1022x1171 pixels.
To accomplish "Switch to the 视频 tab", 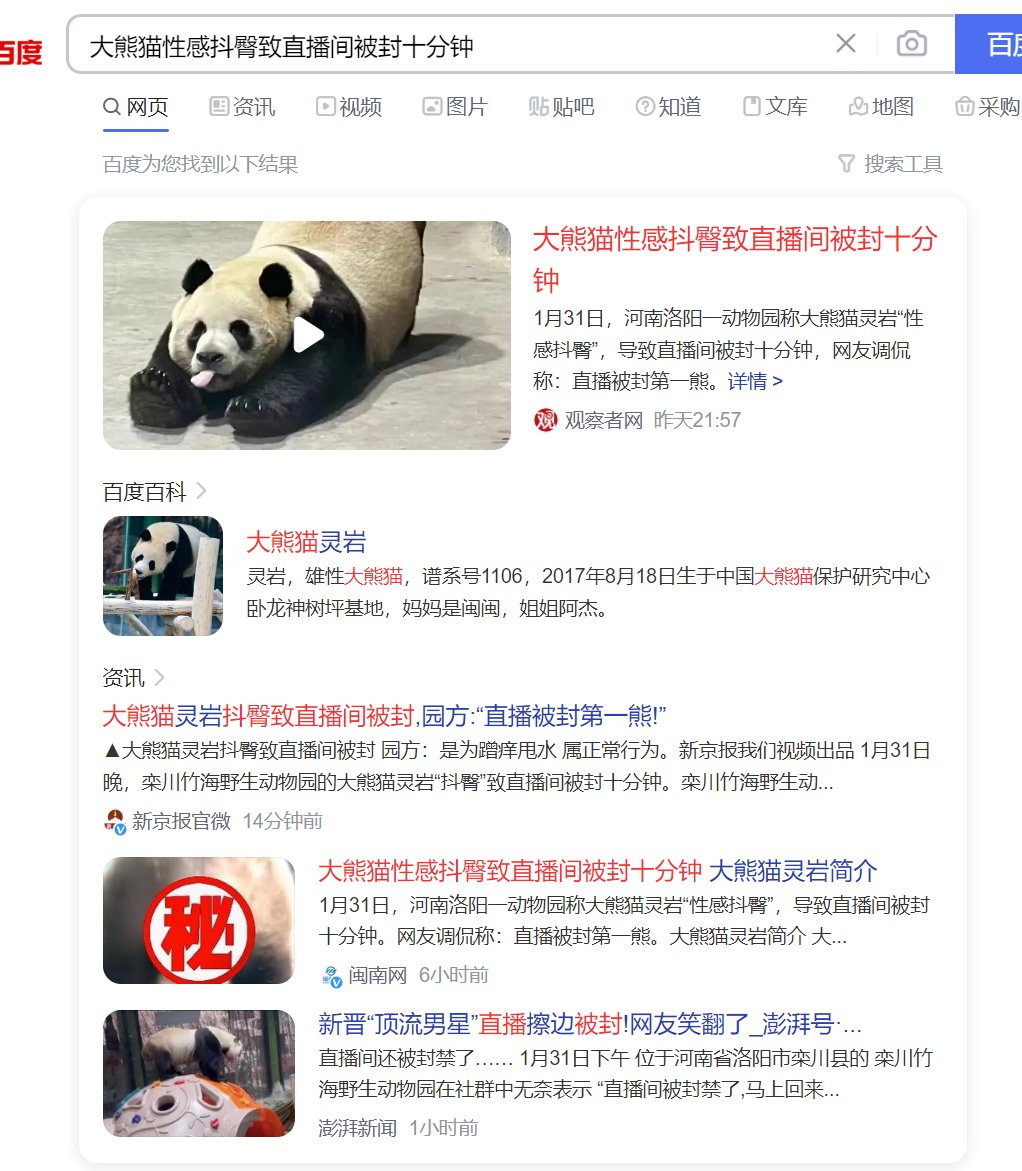I will coord(349,107).
